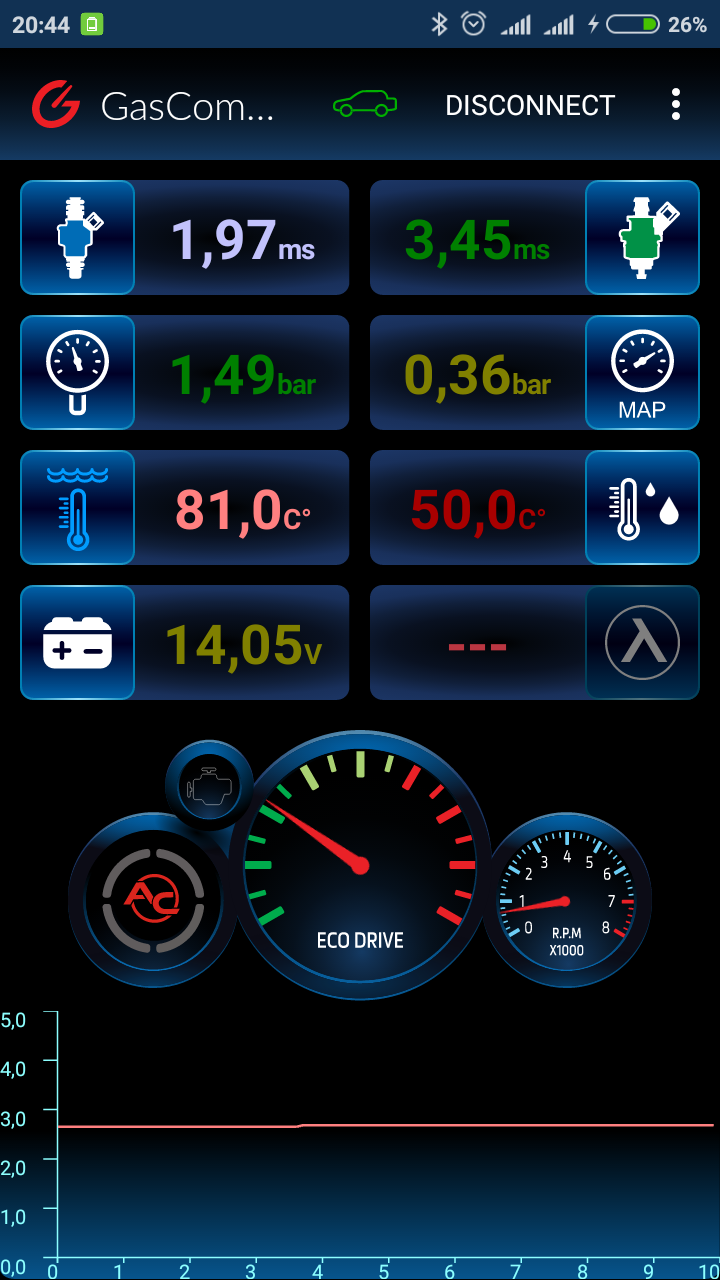This screenshot has width=720, height=1280.
Task: Tap the green car status icon
Action: 365,104
